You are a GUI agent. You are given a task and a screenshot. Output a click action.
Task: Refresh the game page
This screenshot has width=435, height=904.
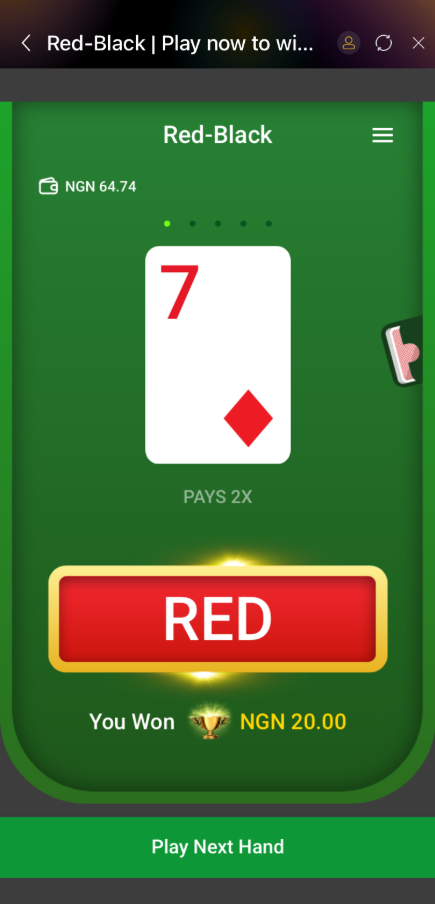pyautogui.click(x=384, y=43)
